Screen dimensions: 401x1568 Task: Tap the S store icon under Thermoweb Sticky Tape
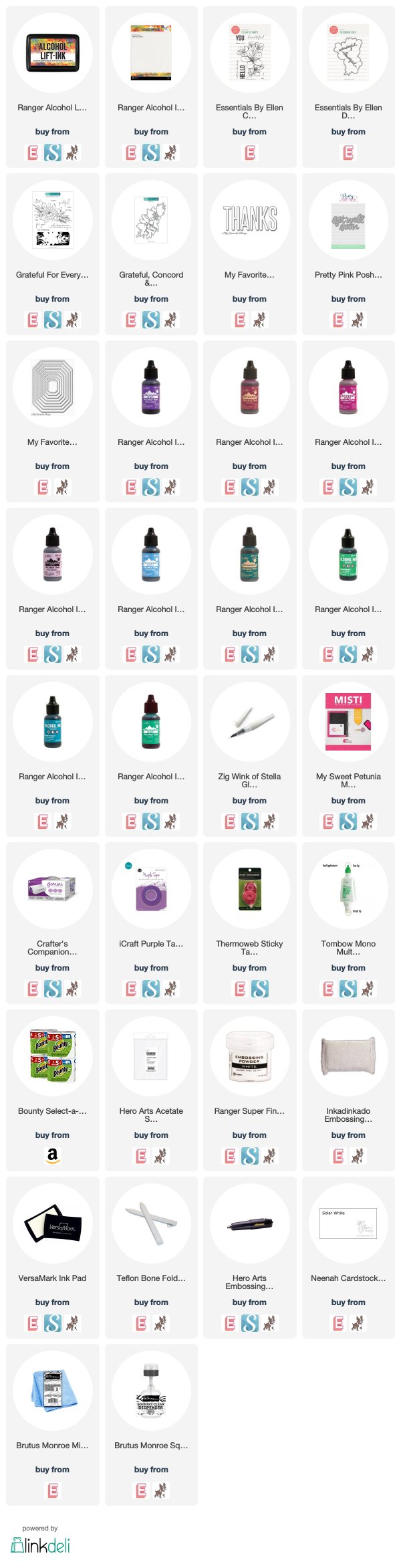[259, 989]
